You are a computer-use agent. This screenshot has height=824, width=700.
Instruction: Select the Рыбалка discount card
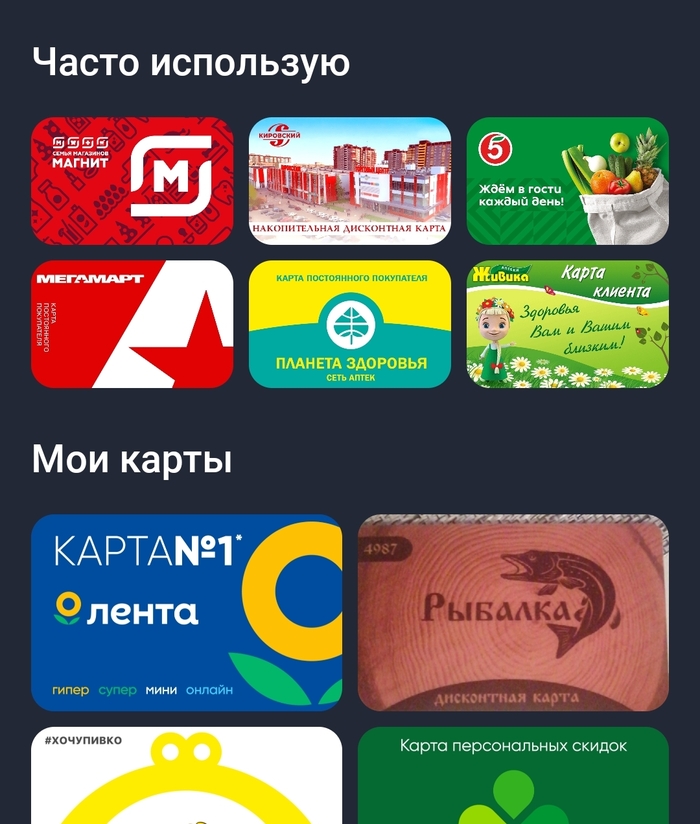coord(513,612)
